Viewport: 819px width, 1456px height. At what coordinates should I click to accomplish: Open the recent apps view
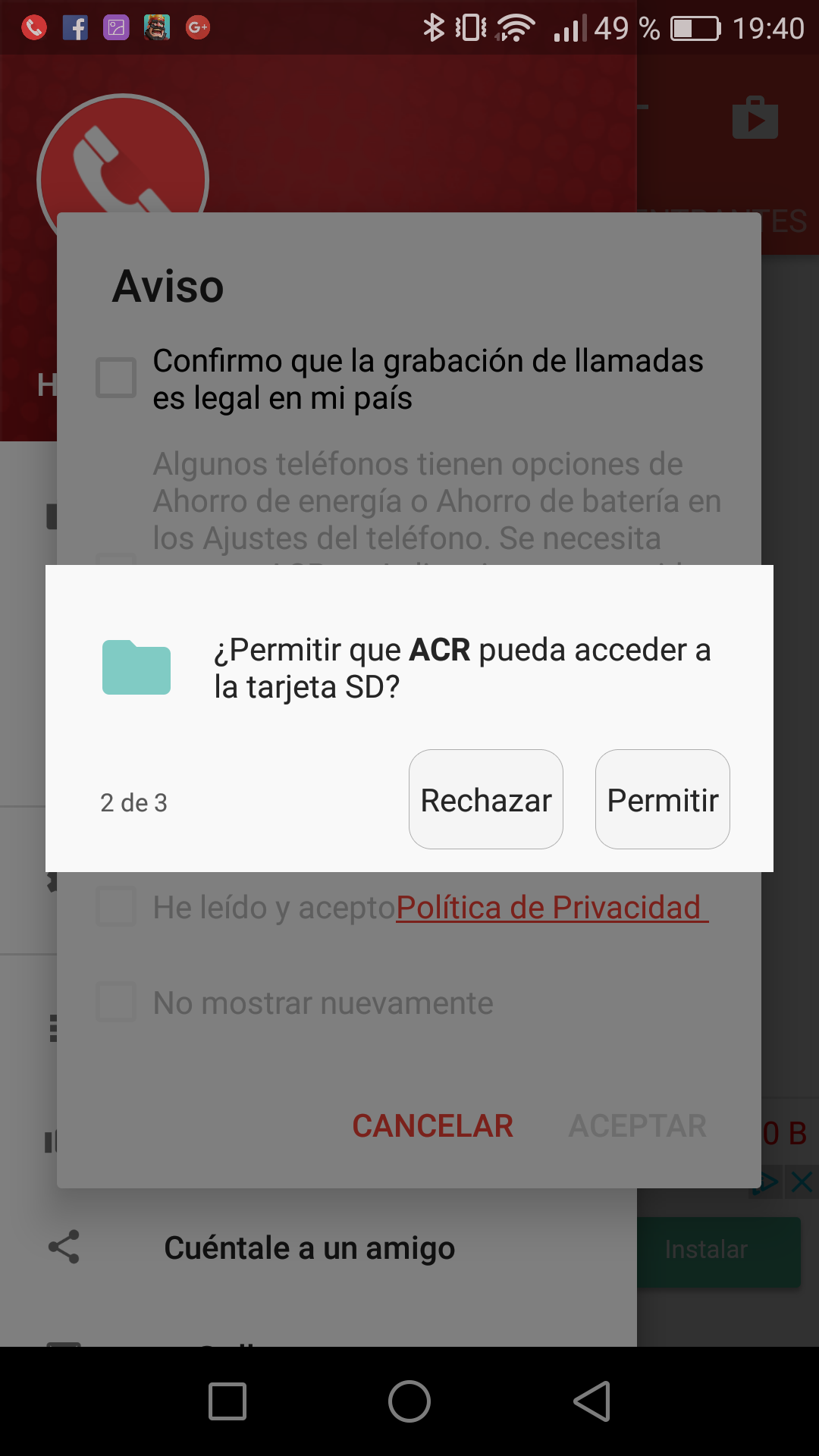(x=227, y=1401)
